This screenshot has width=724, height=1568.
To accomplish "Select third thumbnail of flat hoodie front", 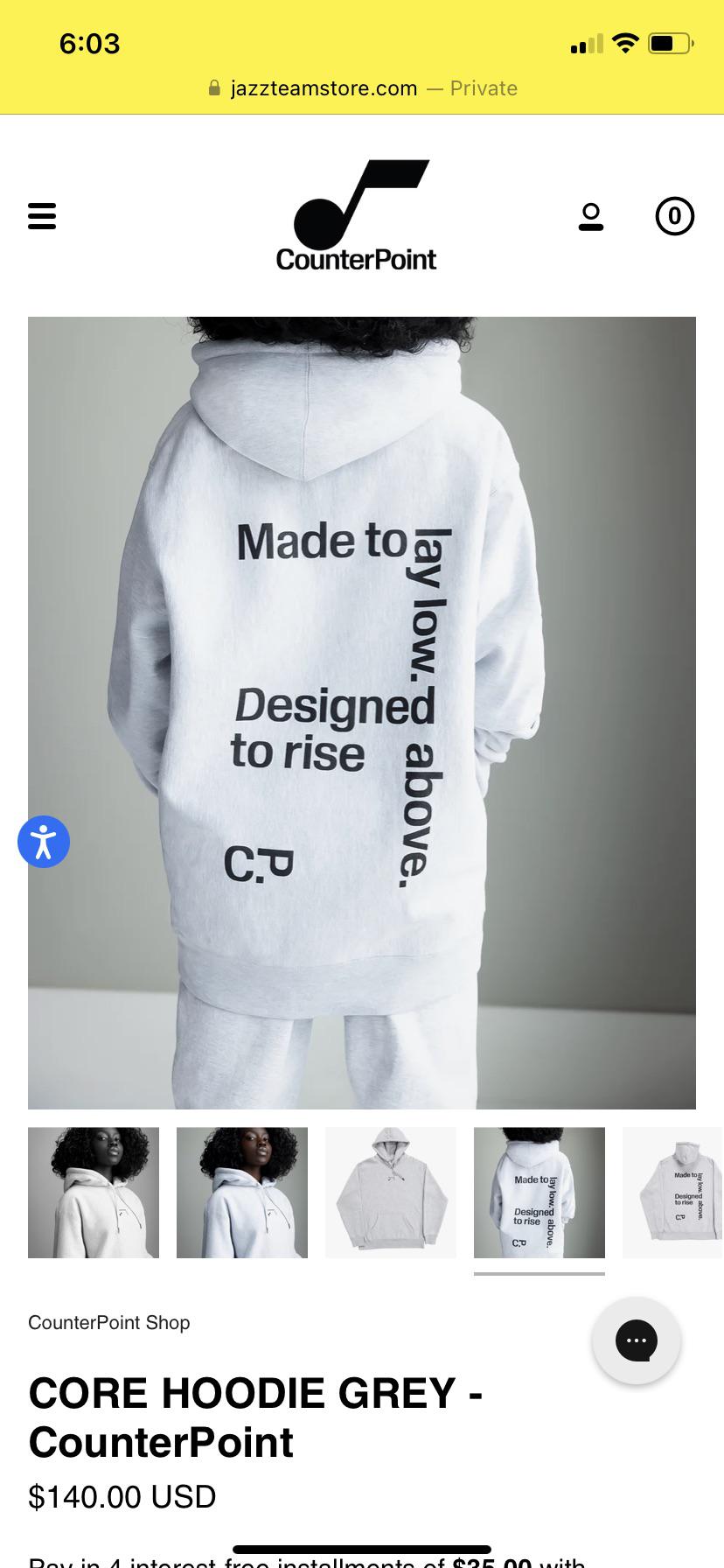I will coord(391,1192).
